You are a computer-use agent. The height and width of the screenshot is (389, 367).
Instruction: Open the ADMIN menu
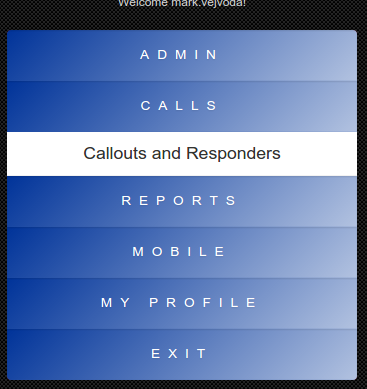point(182,55)
